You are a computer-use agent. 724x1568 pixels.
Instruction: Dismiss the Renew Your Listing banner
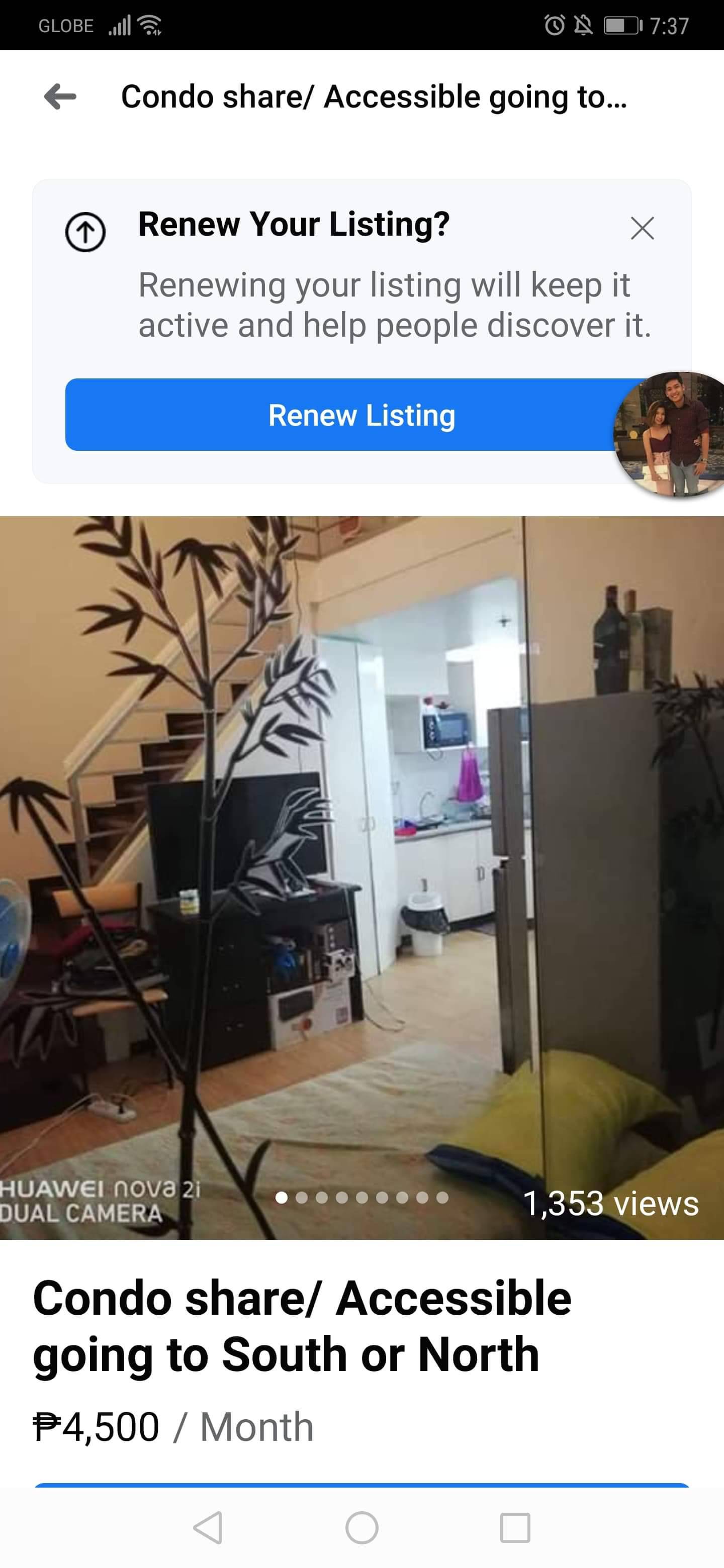[642, 228]
